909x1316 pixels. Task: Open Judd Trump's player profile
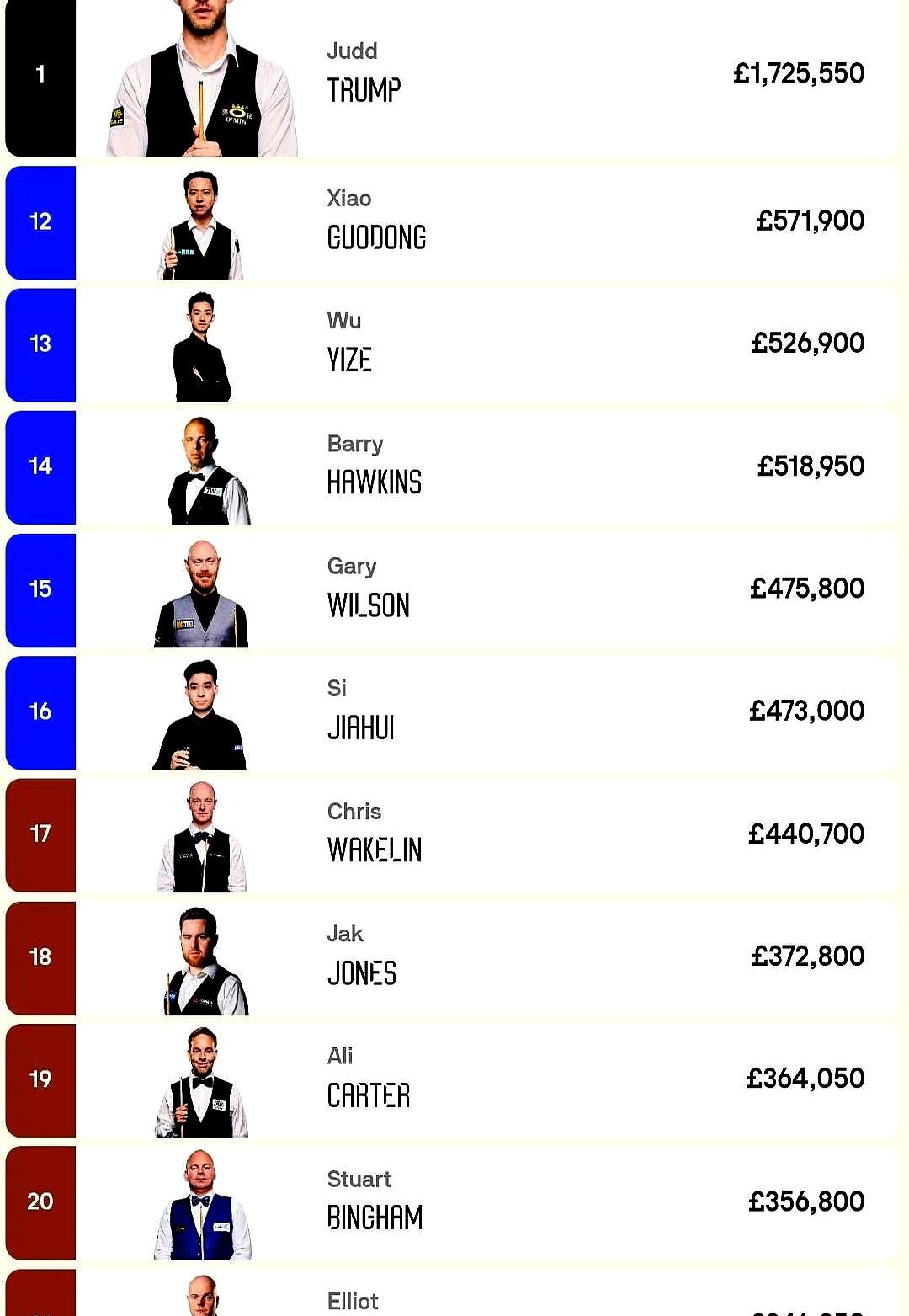[364, 76]
